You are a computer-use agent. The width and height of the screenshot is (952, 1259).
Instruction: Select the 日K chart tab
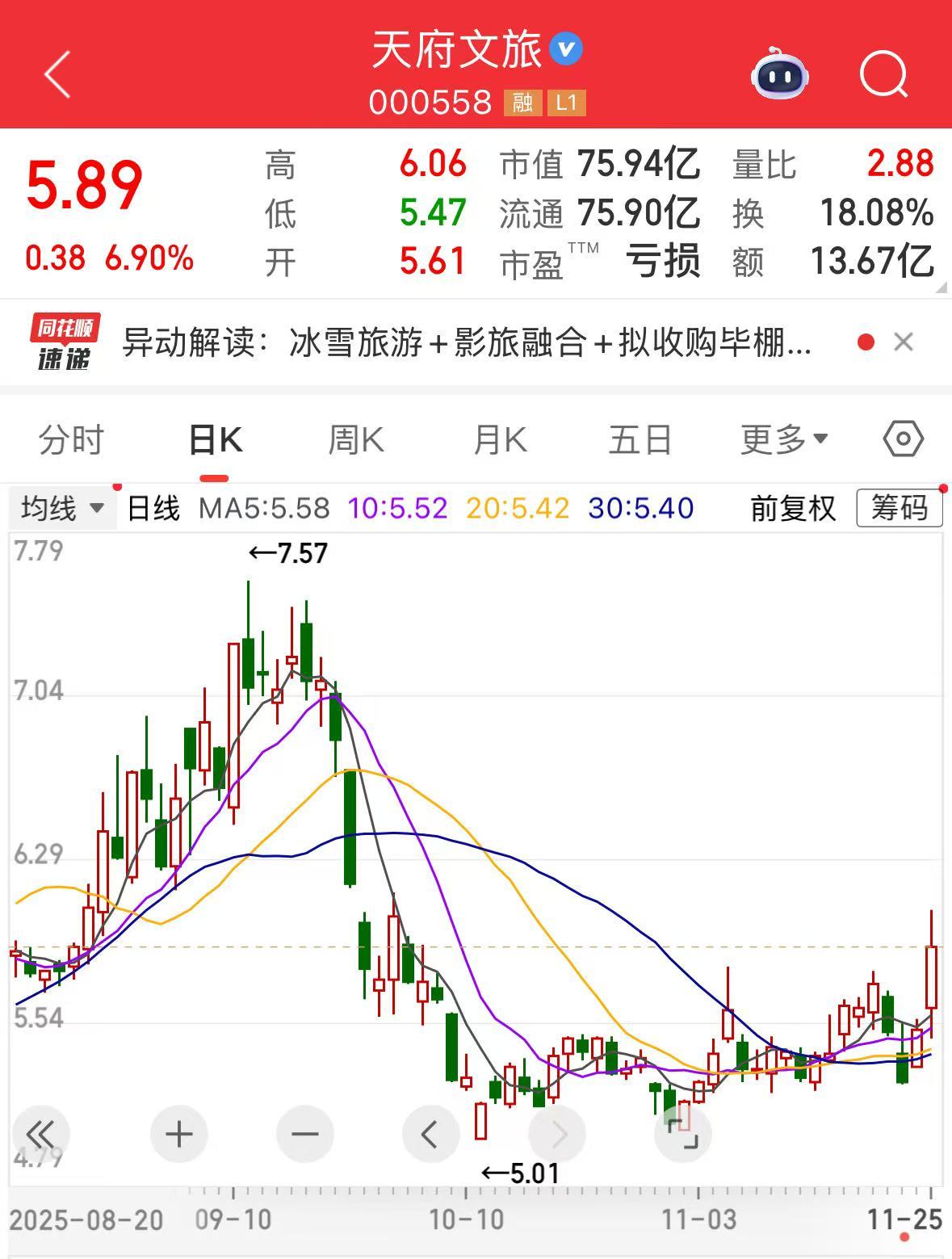(215, 440)
